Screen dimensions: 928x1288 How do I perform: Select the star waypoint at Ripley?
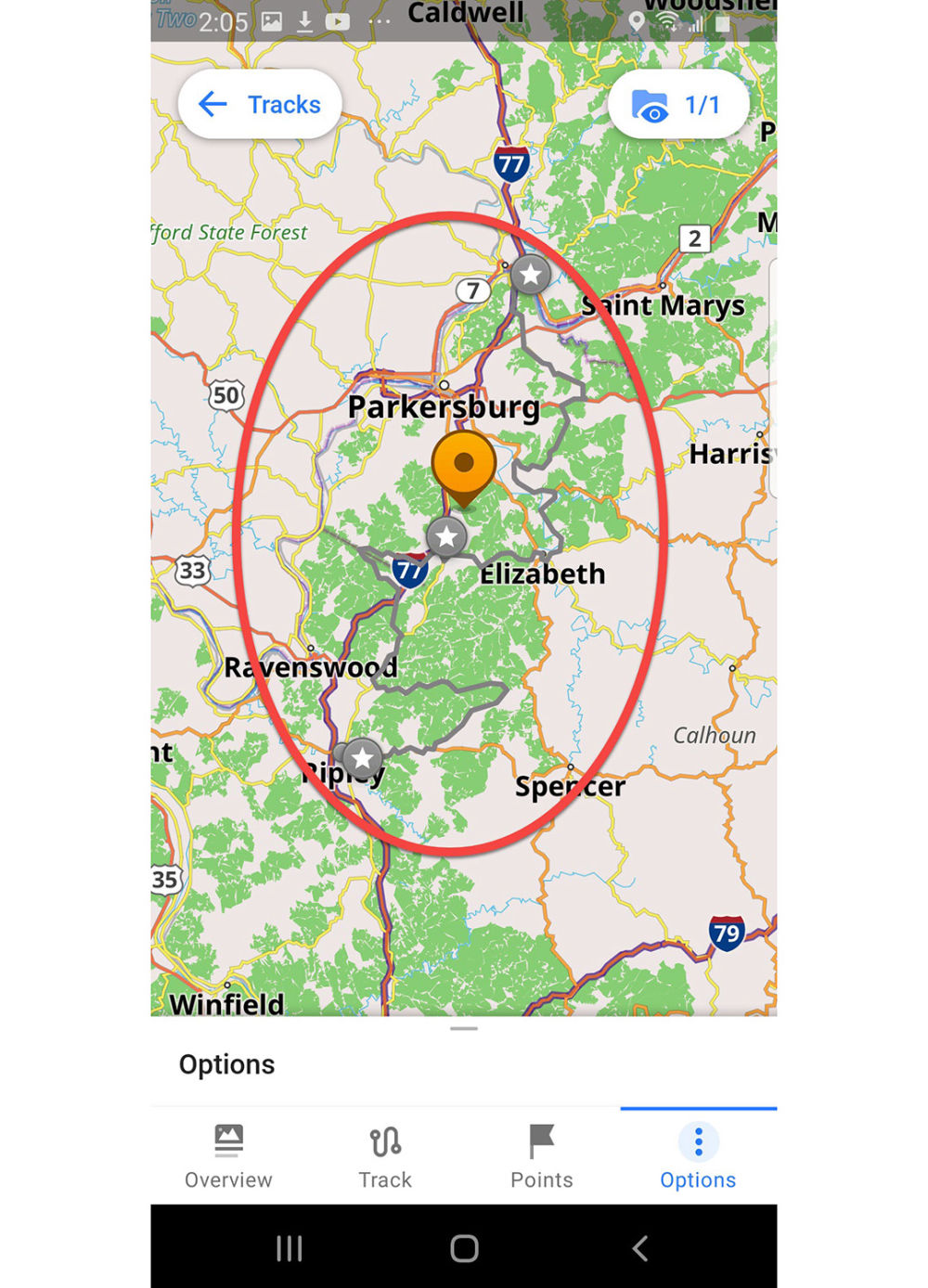click(362, 759)
